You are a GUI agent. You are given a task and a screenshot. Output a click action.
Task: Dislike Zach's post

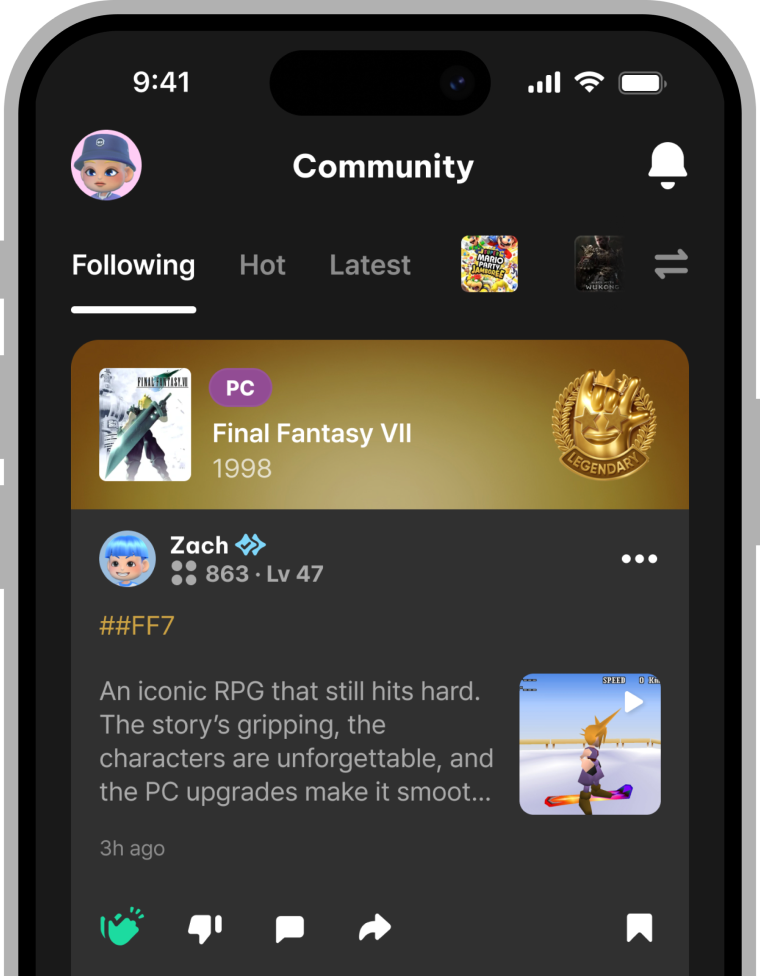[x=205, y=928]
